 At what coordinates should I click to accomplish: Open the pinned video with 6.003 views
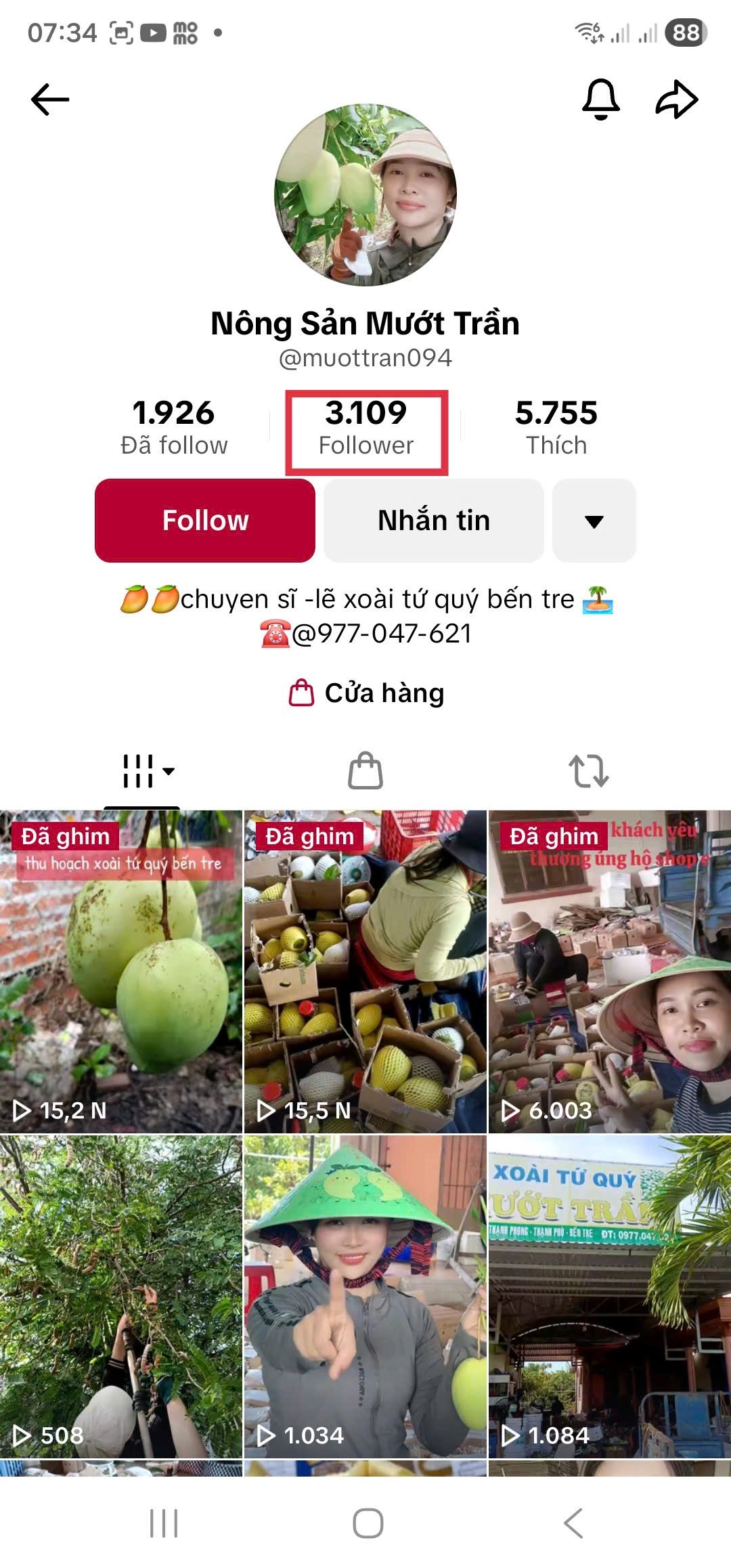(609, 972)
